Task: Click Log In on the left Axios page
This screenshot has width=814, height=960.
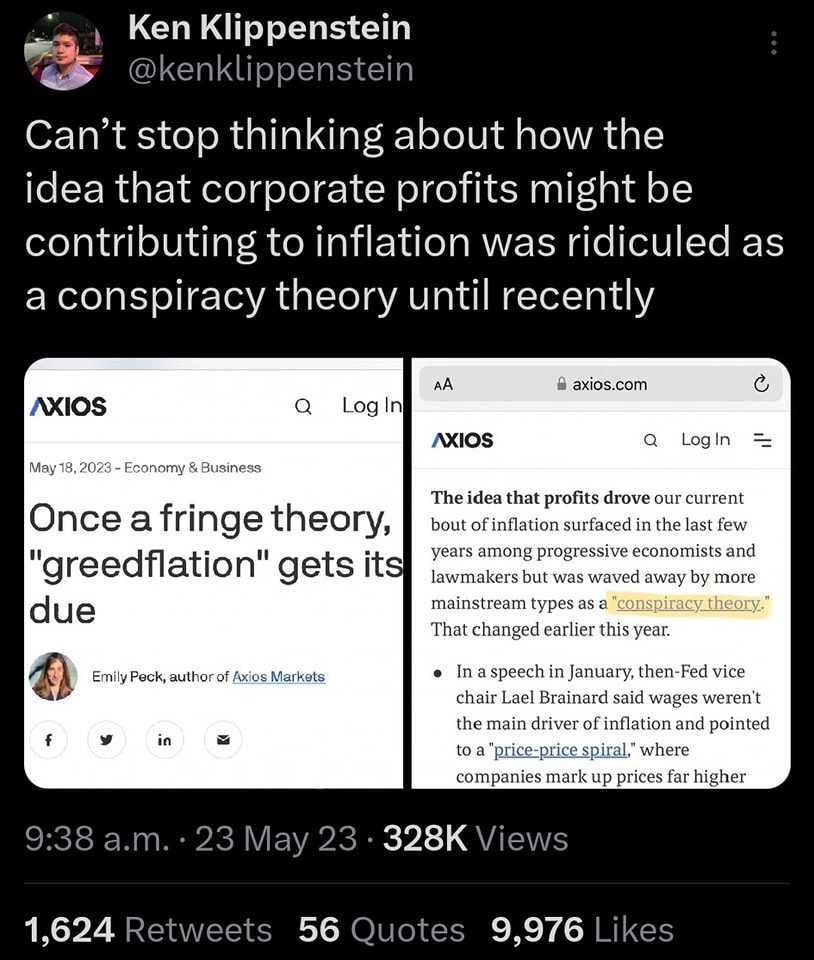Action: pyautogui.click(x=371, y=406)
